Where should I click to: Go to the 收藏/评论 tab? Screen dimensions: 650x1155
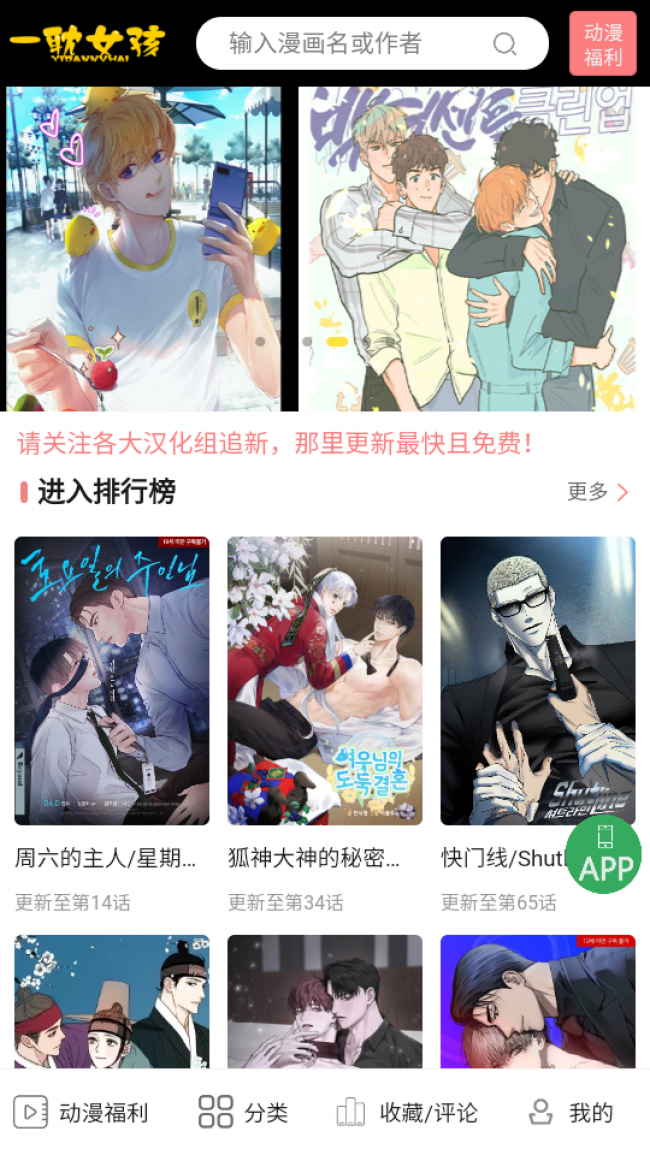tap(407, 1112)
